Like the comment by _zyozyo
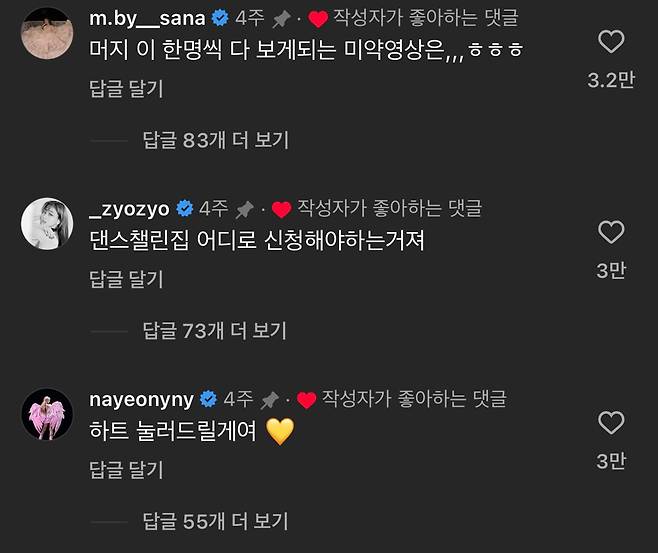This screenshot has width=658, height=553. pos(610,233)
